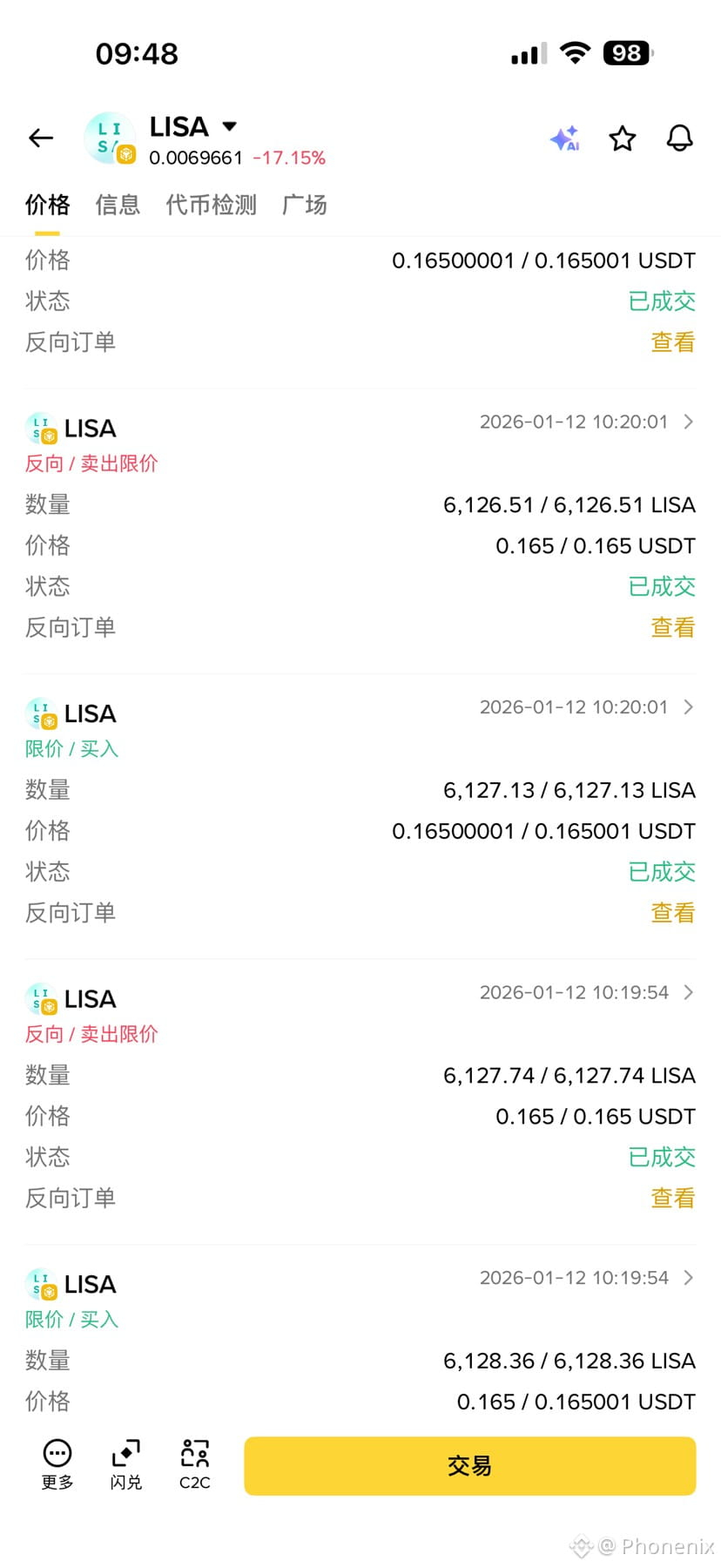Open C2C trading
721x1568 pixels.
point(194,1464)
